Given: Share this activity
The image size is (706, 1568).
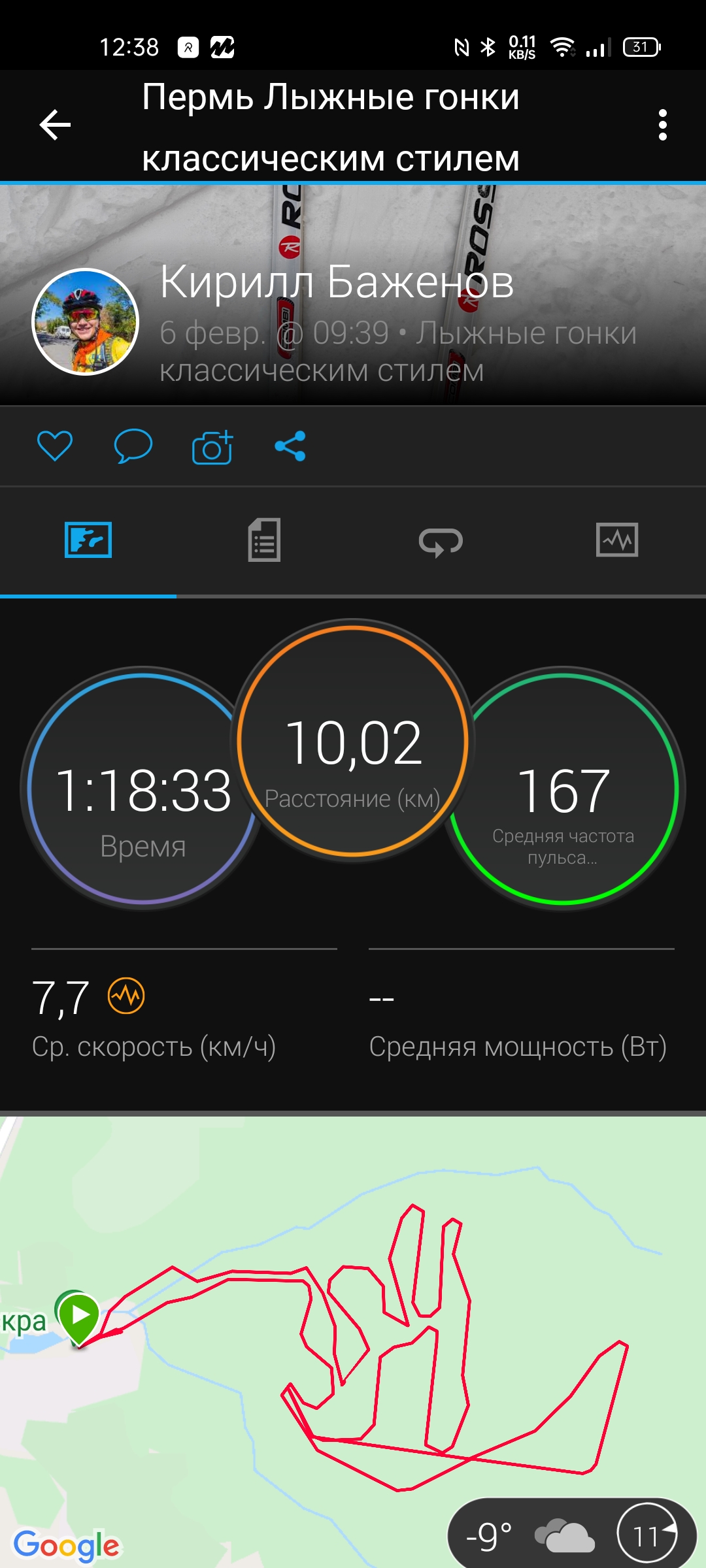Looking at the screenshot, I should tap(290, 447).
